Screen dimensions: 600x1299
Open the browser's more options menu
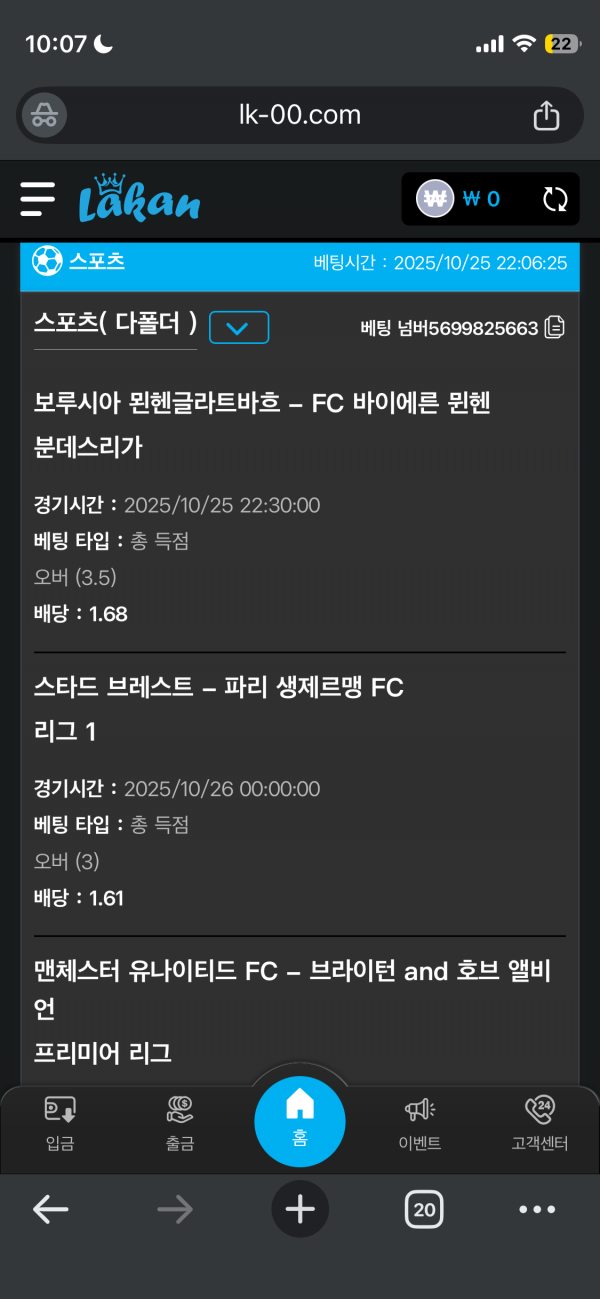[537, 1209]
